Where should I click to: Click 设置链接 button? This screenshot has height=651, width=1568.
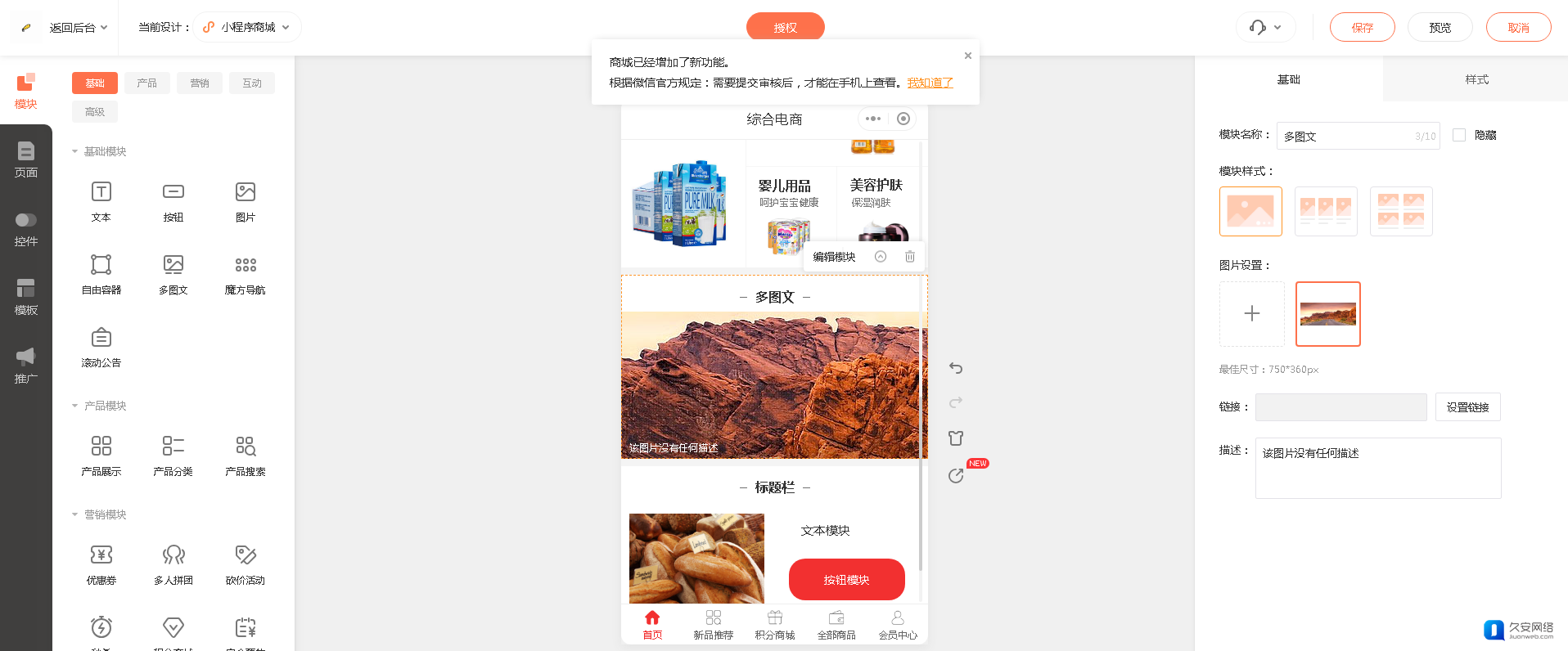(1467, 407)
